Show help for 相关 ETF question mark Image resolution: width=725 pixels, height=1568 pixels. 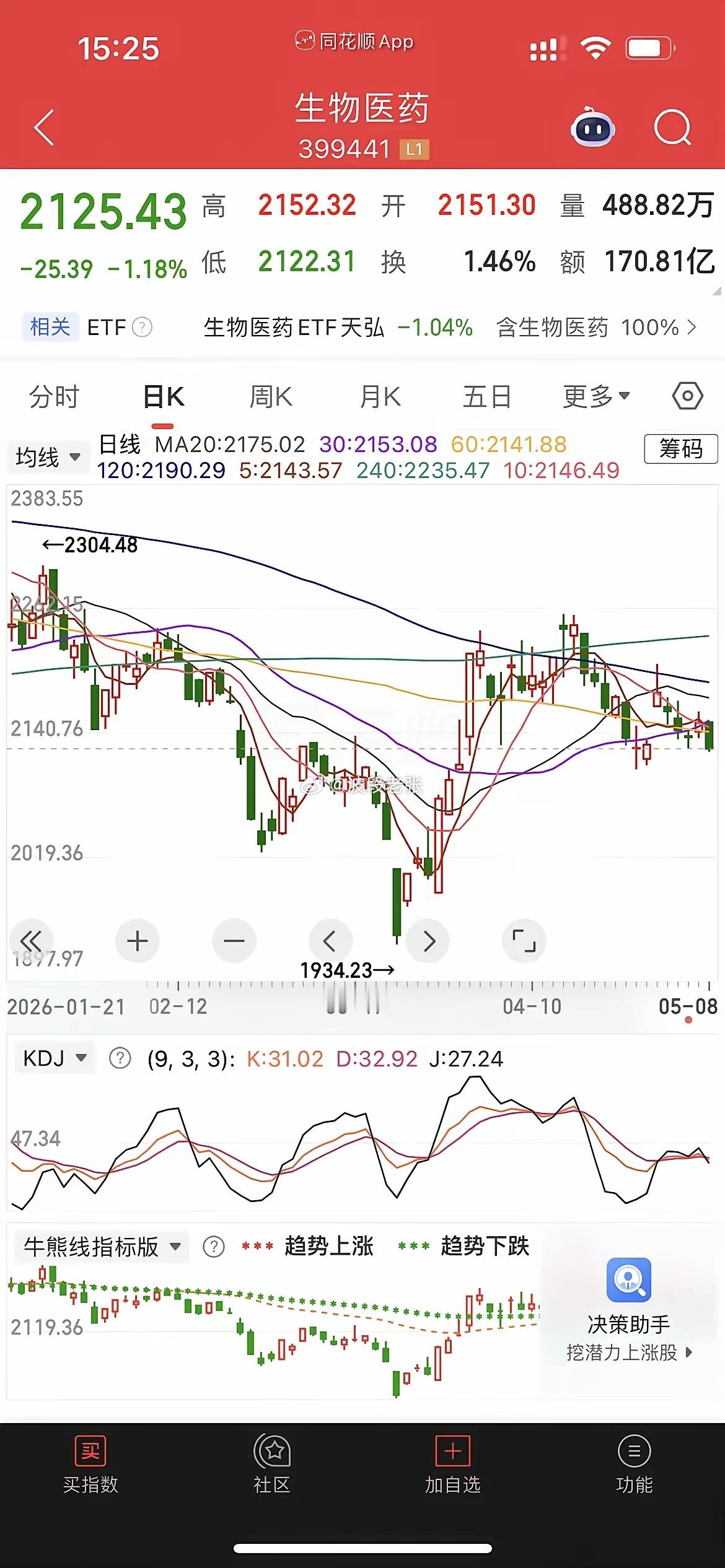pyautogui.click(x=142, y=327)
